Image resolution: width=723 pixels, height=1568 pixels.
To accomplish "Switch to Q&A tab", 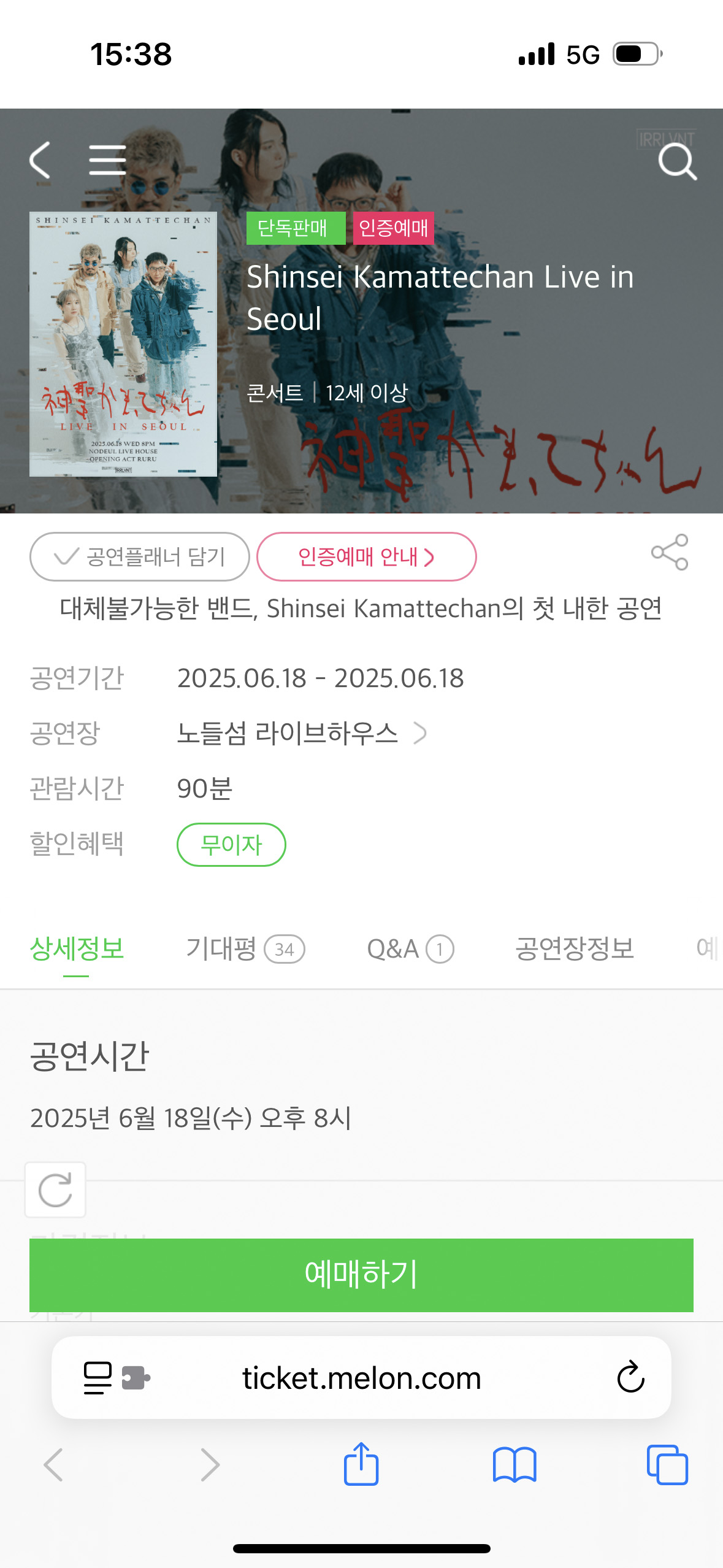I will (409, 949).
